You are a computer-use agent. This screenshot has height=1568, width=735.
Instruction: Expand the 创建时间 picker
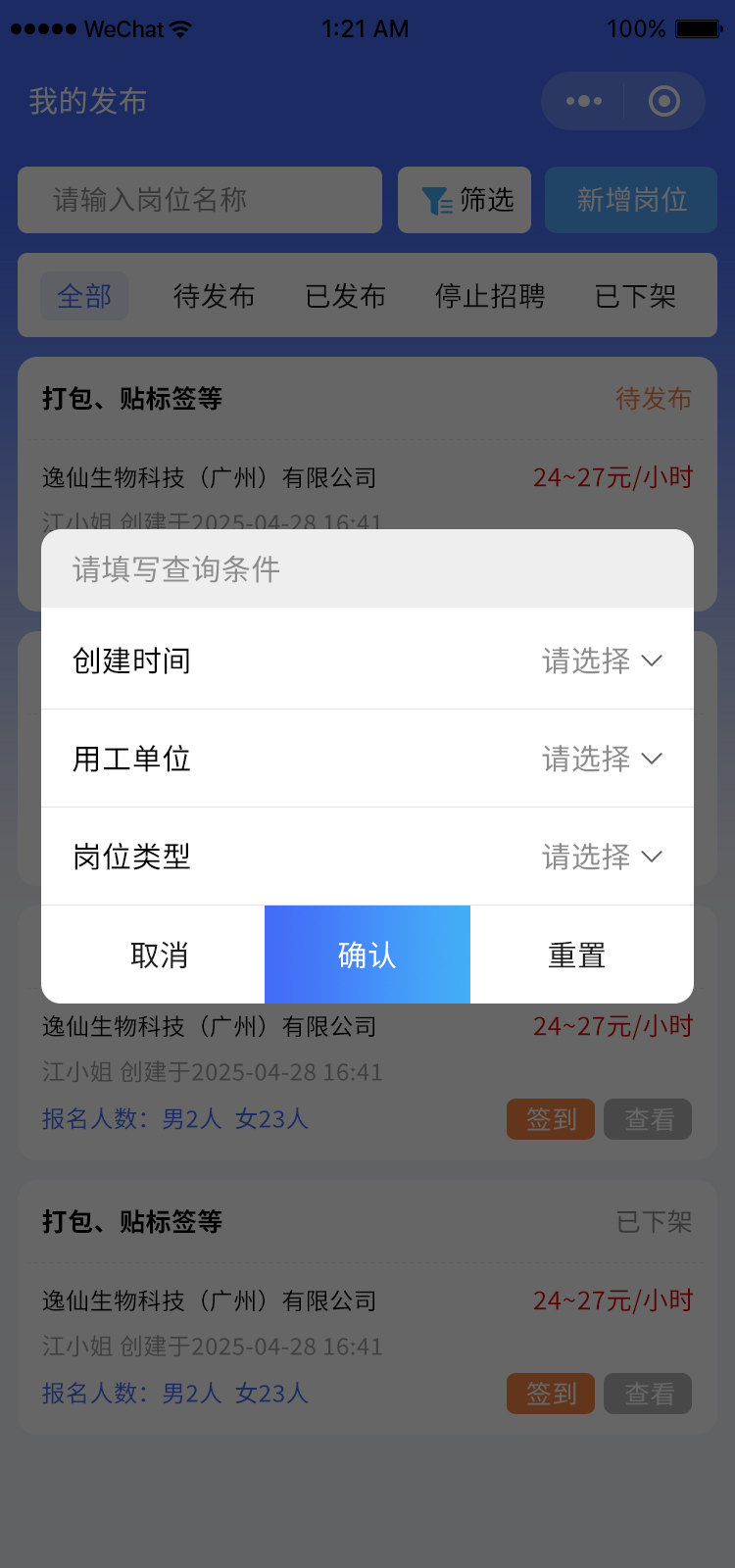[602, 661]
